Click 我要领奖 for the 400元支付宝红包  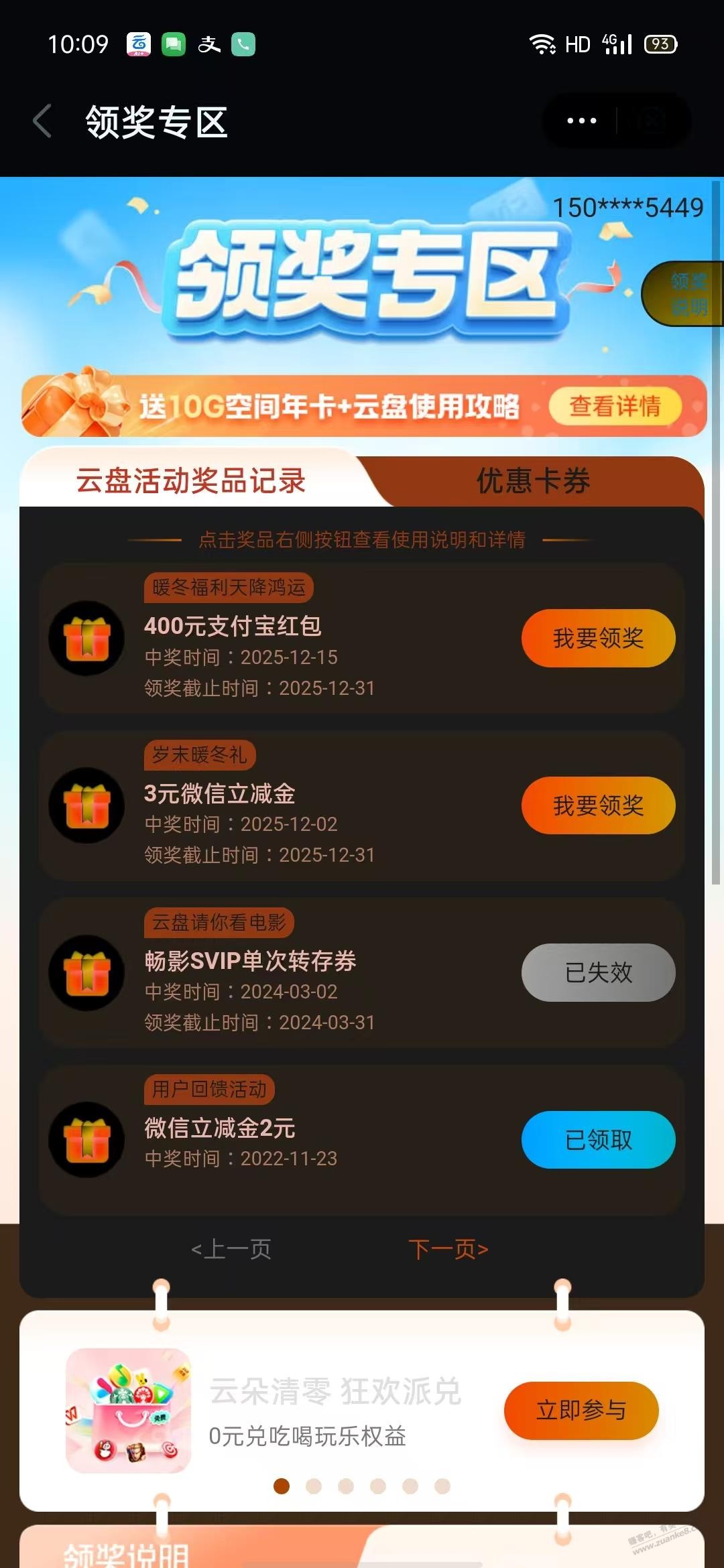(598, 639)
